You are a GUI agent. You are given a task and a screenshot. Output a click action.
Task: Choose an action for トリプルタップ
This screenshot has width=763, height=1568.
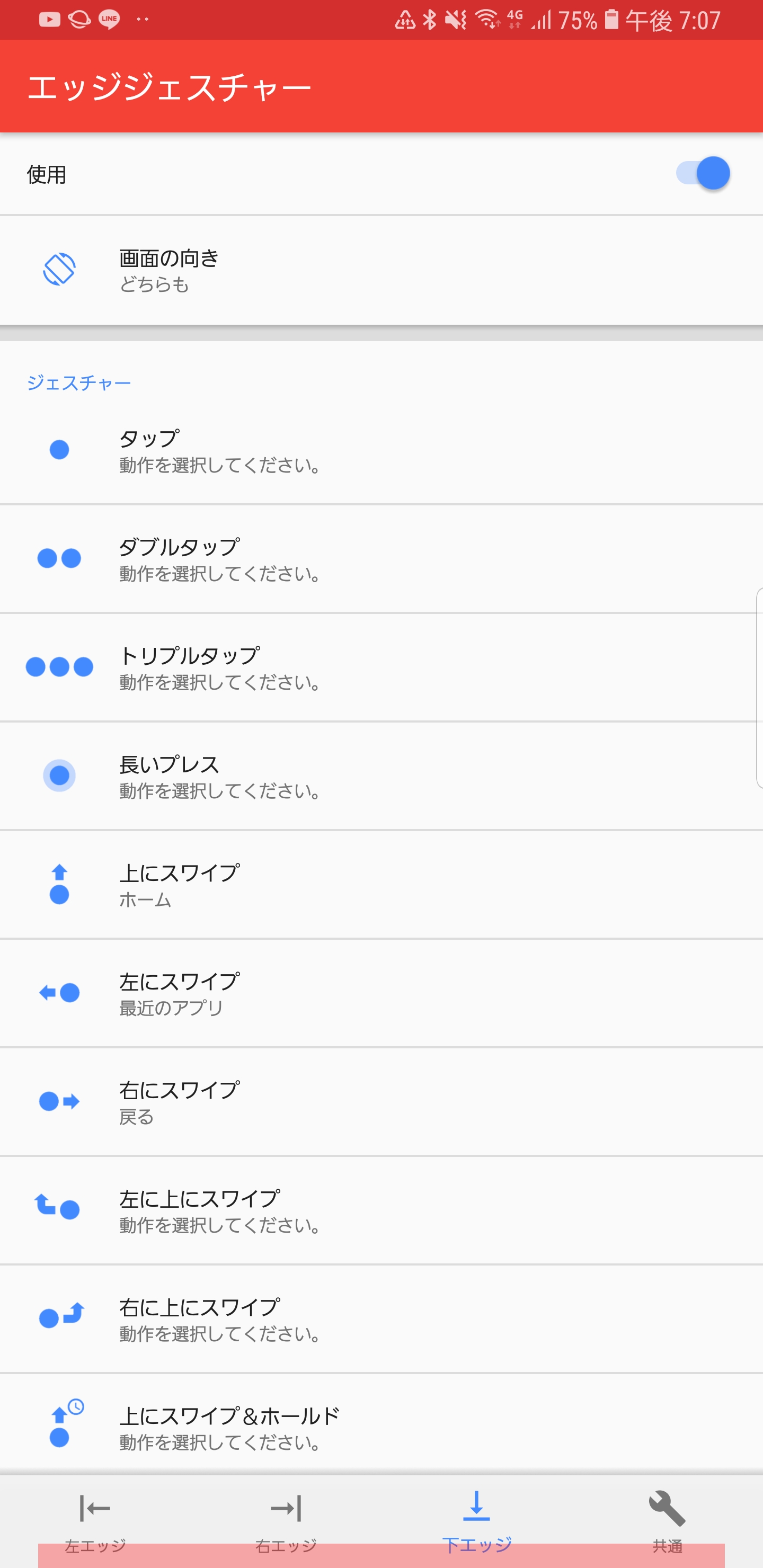point(381,668)
